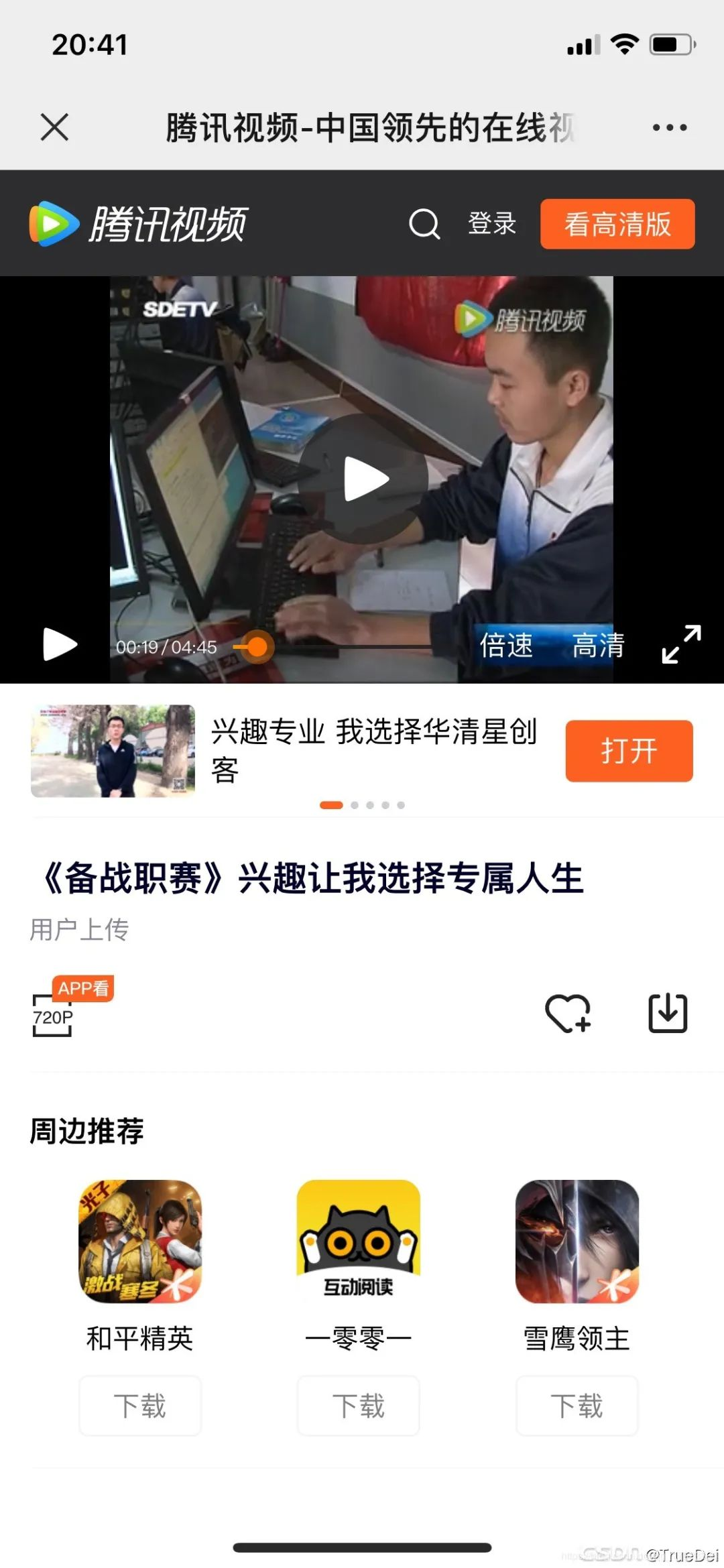Play the video with the center play button
724x1568 pixels.
[363, 479]
